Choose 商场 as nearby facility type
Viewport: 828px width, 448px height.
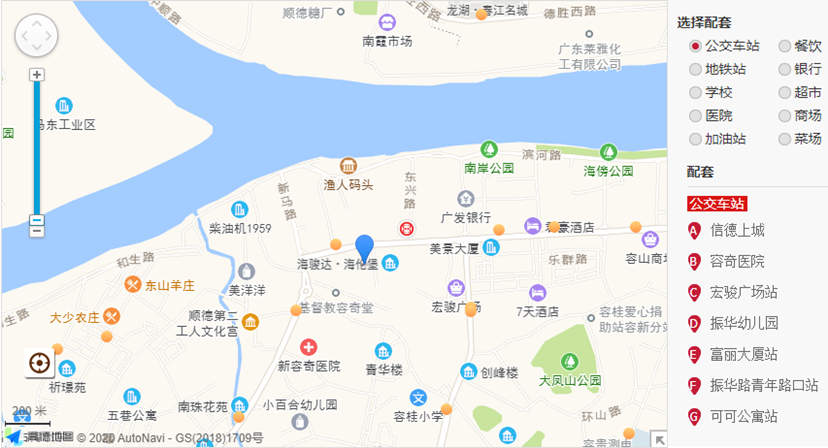point(785,116)
